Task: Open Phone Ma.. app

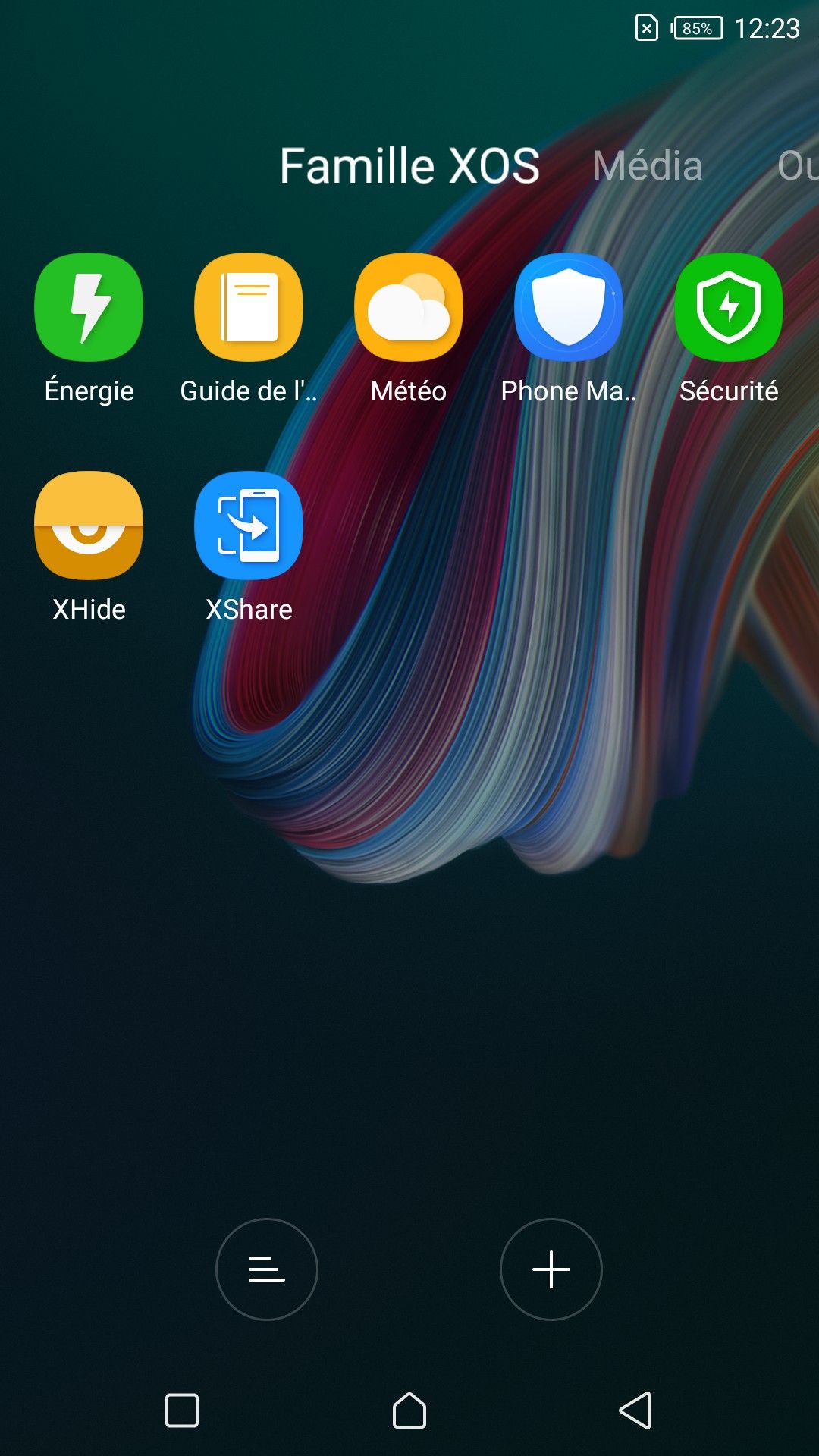Action: pyautogui.click(x=569, y=307)
